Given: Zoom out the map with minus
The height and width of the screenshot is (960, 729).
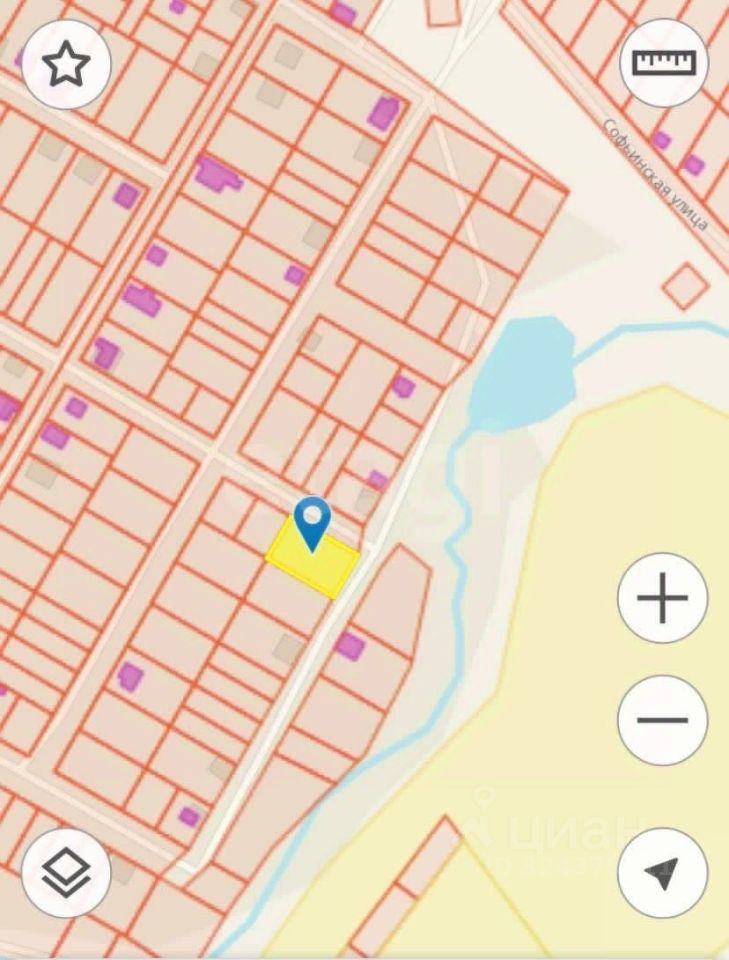Looking at the screenshot, I should tap(663, 720).
